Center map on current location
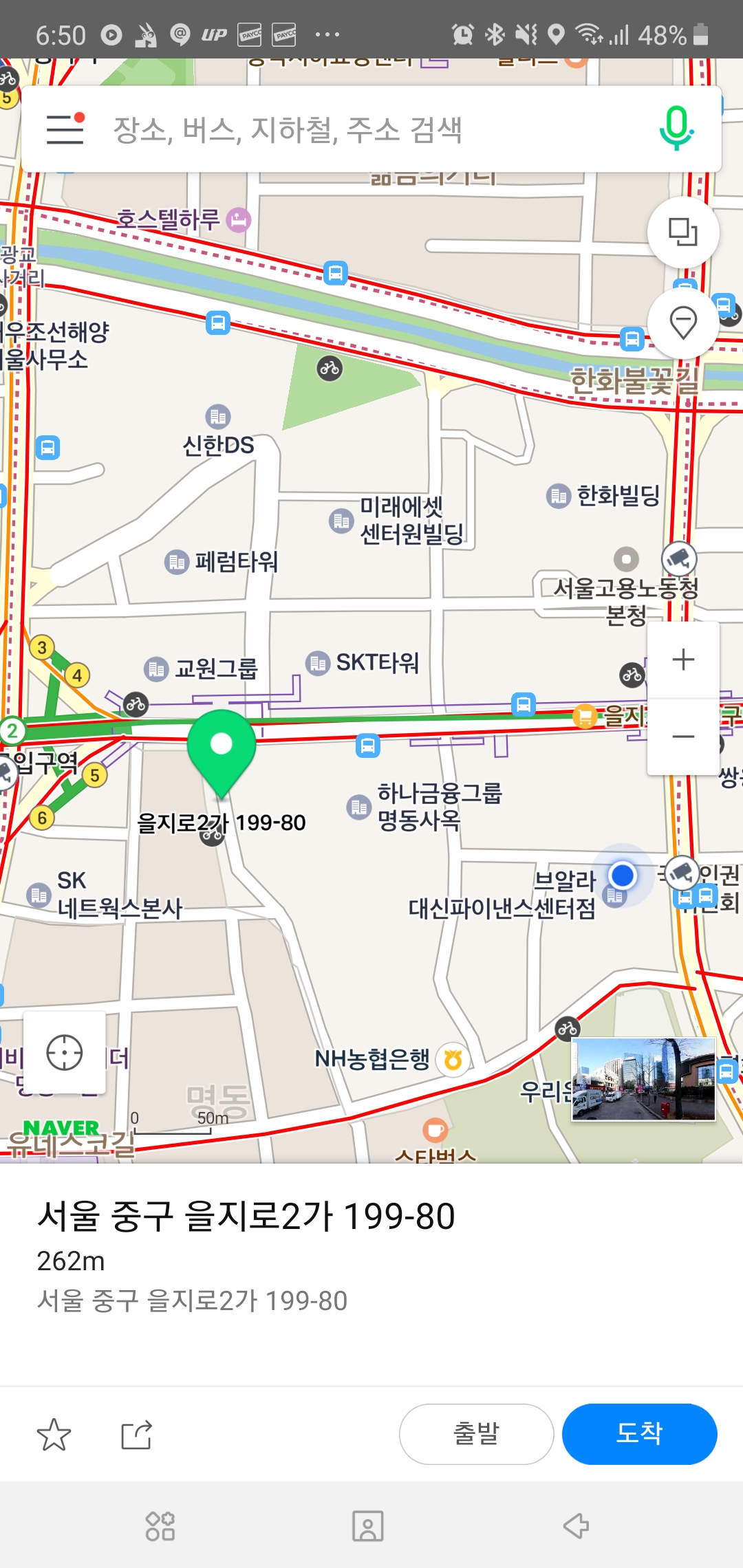 click(65, 1052)
